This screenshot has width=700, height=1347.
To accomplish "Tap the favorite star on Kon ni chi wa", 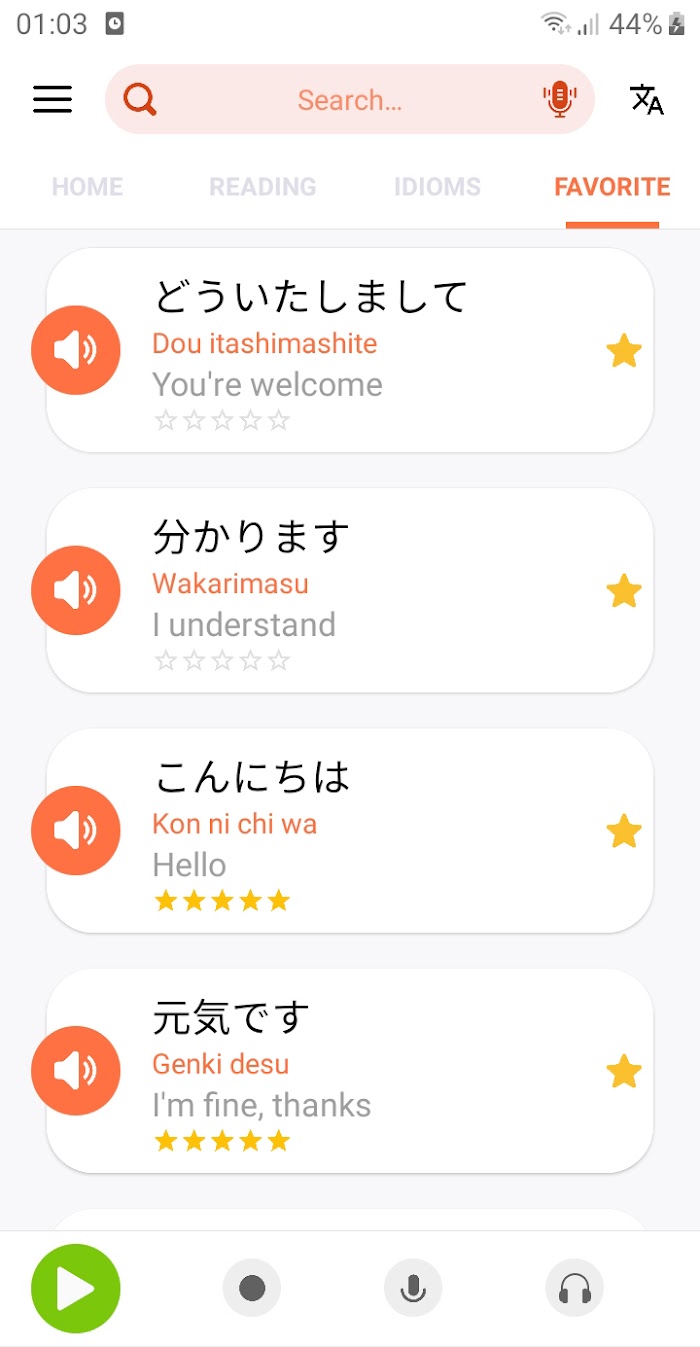I will [x=624, y=831].
